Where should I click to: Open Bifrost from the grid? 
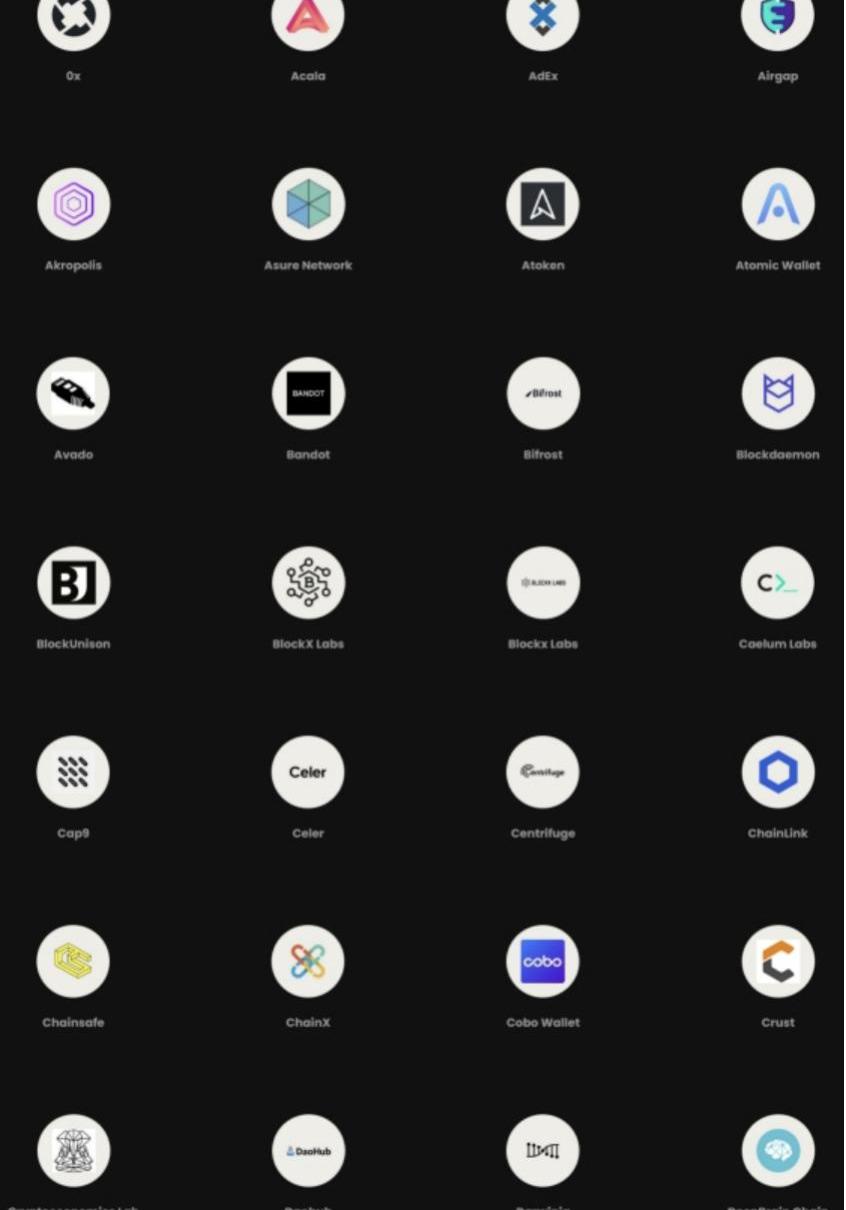click(x=543, y=394)
